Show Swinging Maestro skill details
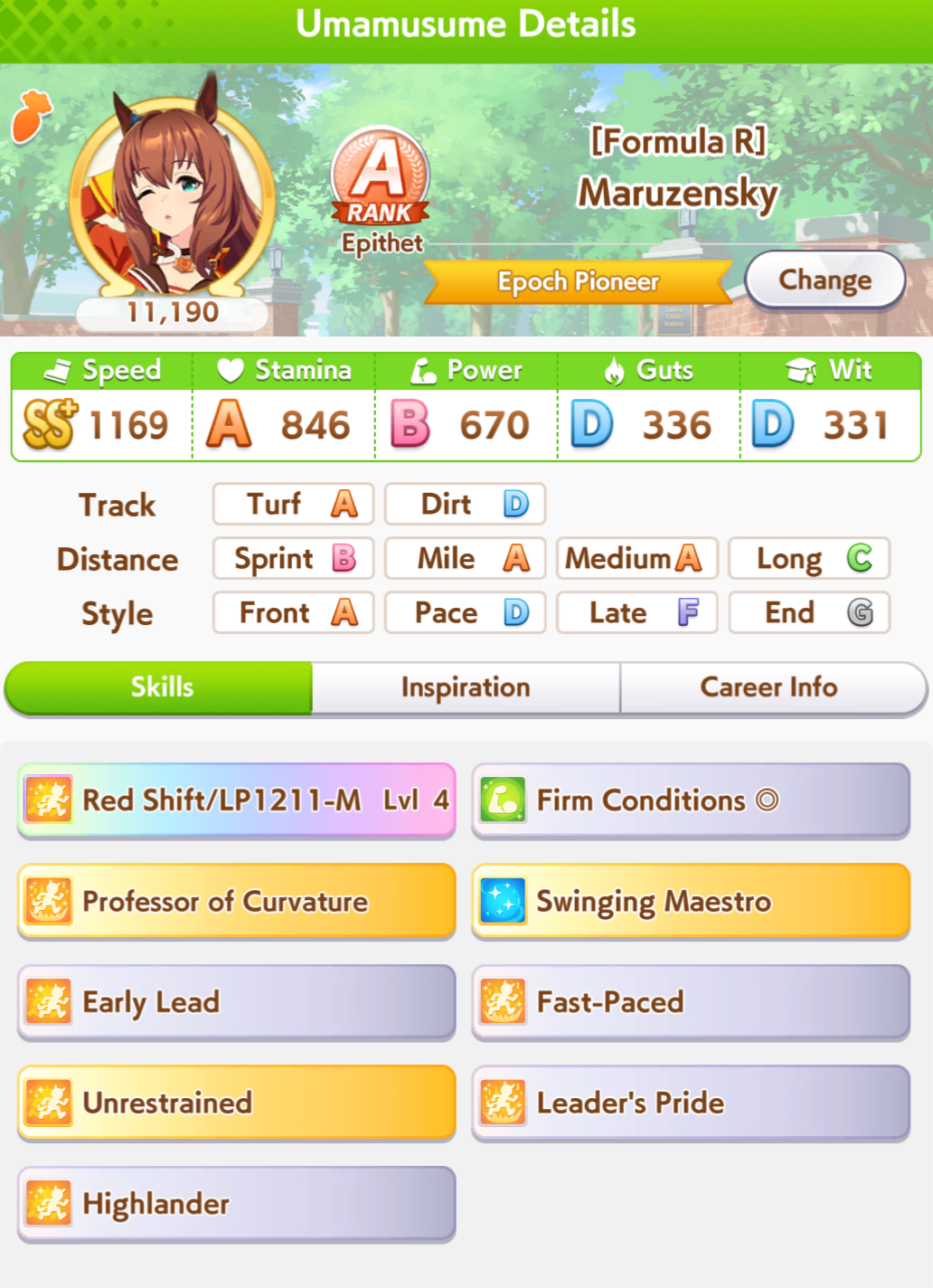The image size is (933, 1288). (691, 901)
